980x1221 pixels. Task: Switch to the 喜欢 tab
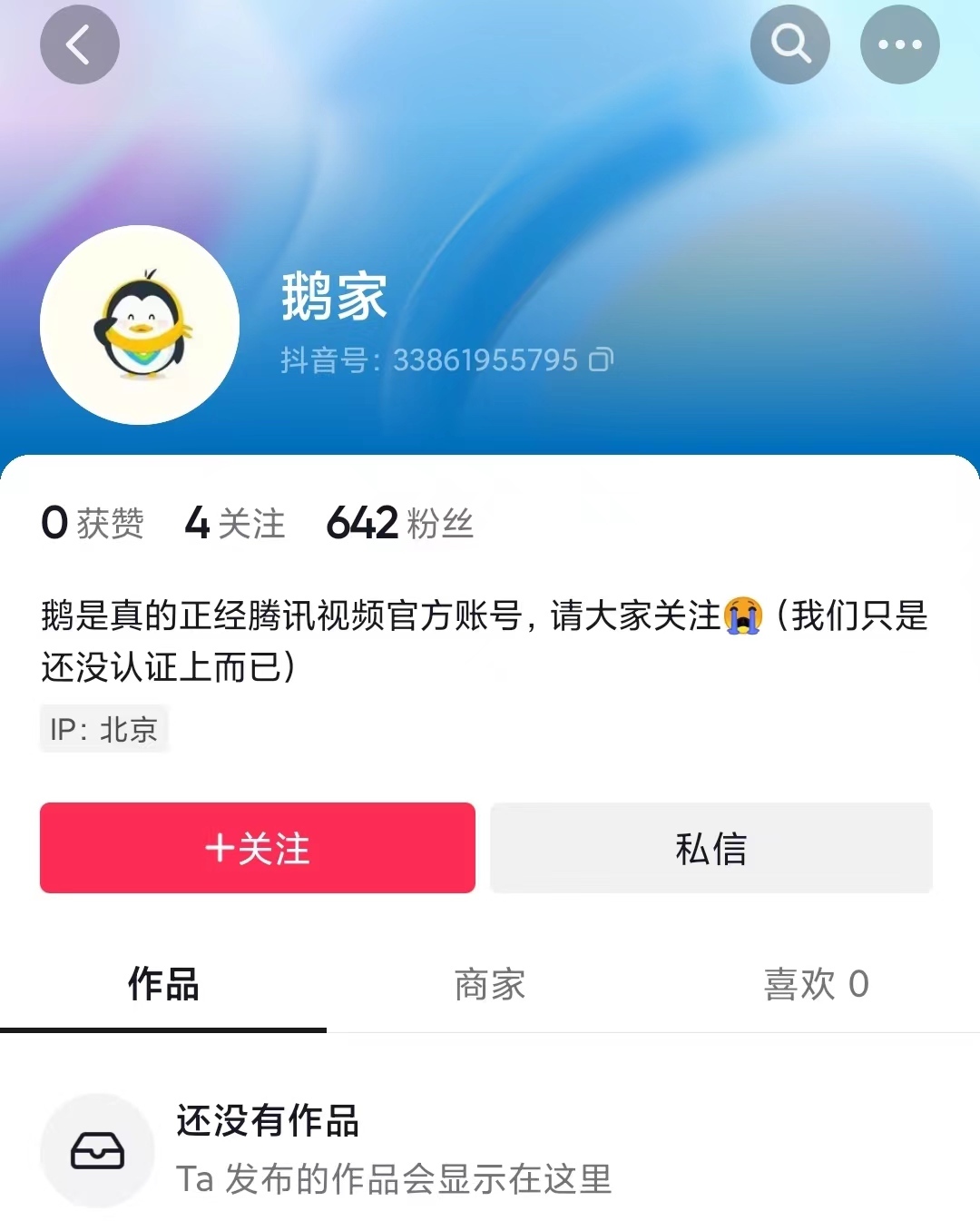click(816, 984)
